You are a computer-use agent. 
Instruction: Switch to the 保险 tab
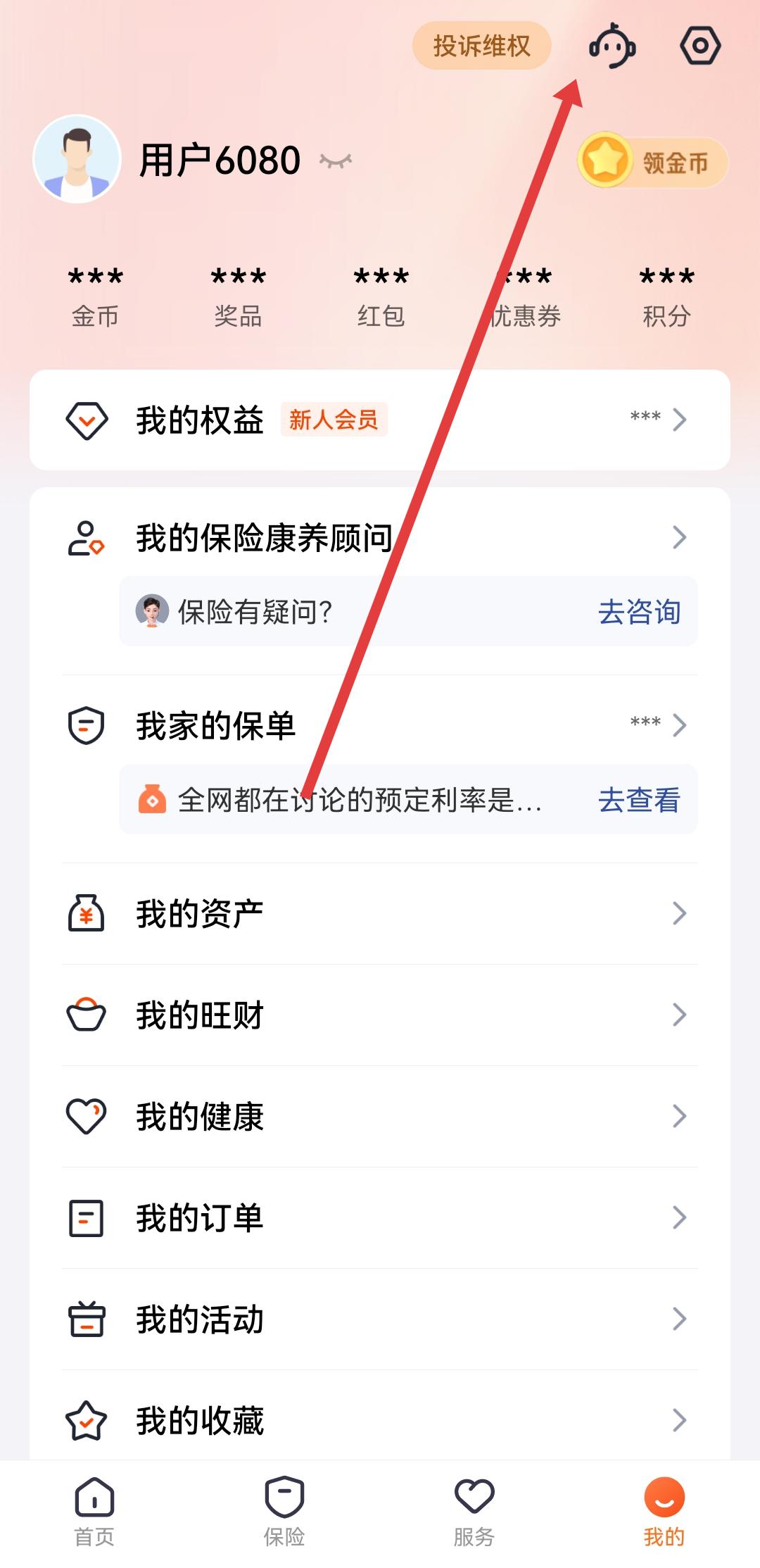[284, 1511]
